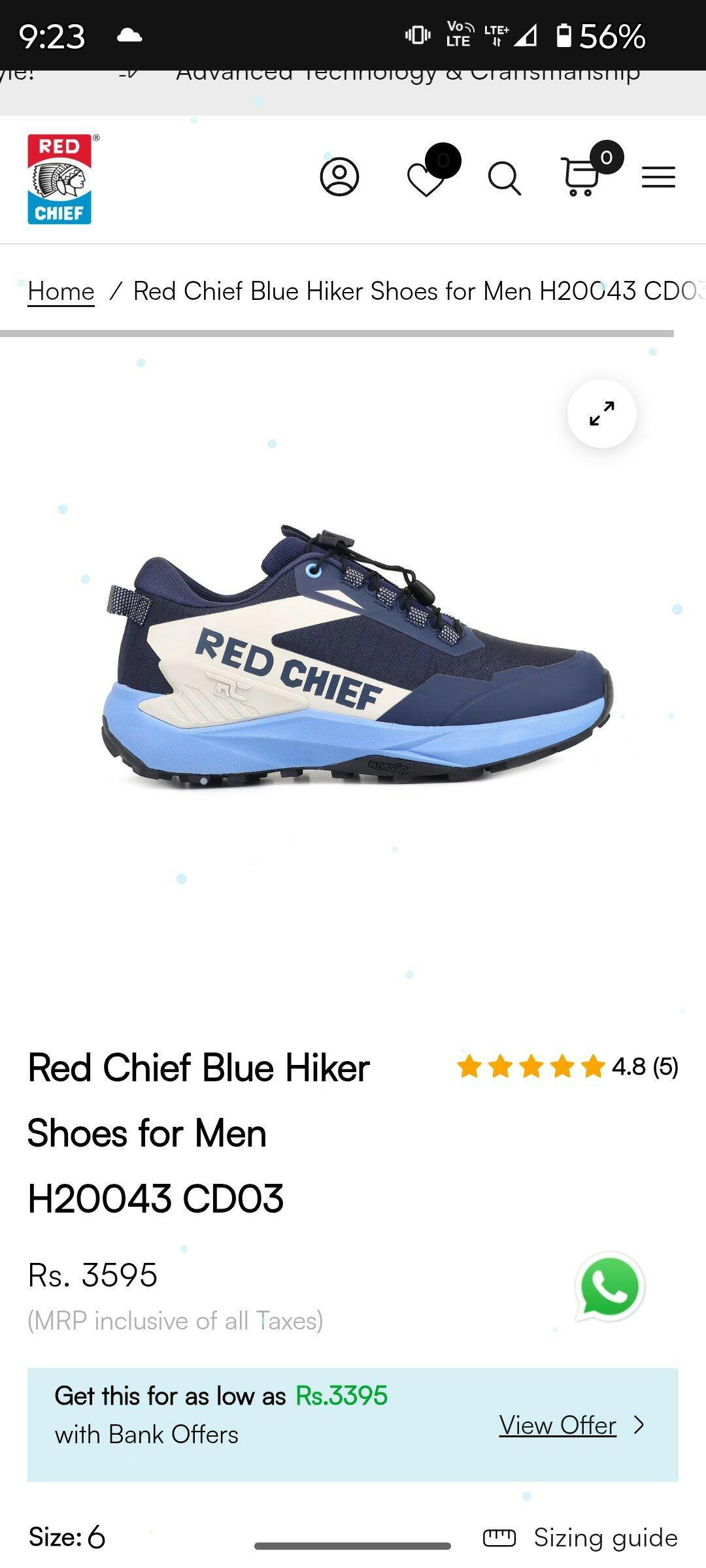706x1568 pixels.
Task: Expand the product image to fullscreen
Action: click(x=601, y=414)
